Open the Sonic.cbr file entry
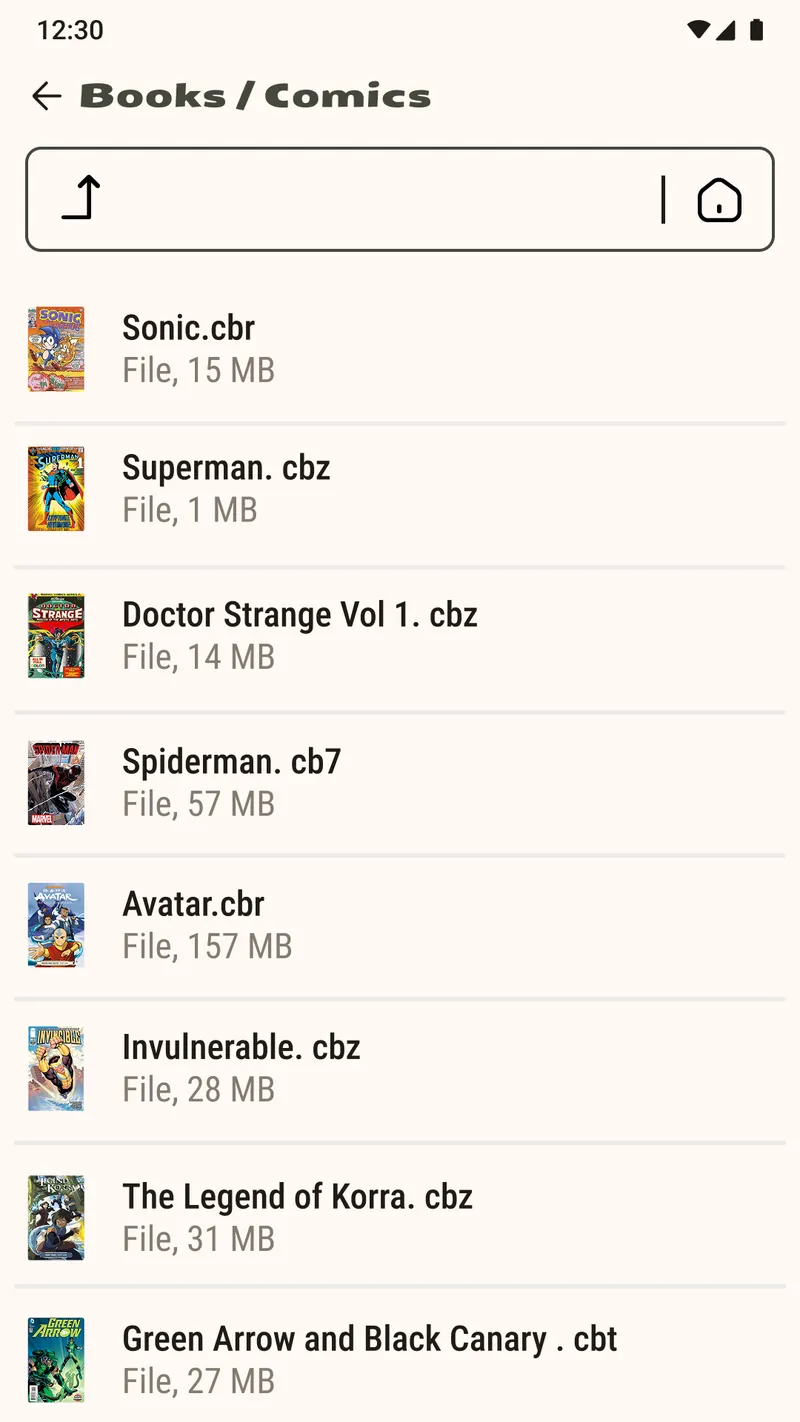Screen dimensions: 800x1422 300,348
